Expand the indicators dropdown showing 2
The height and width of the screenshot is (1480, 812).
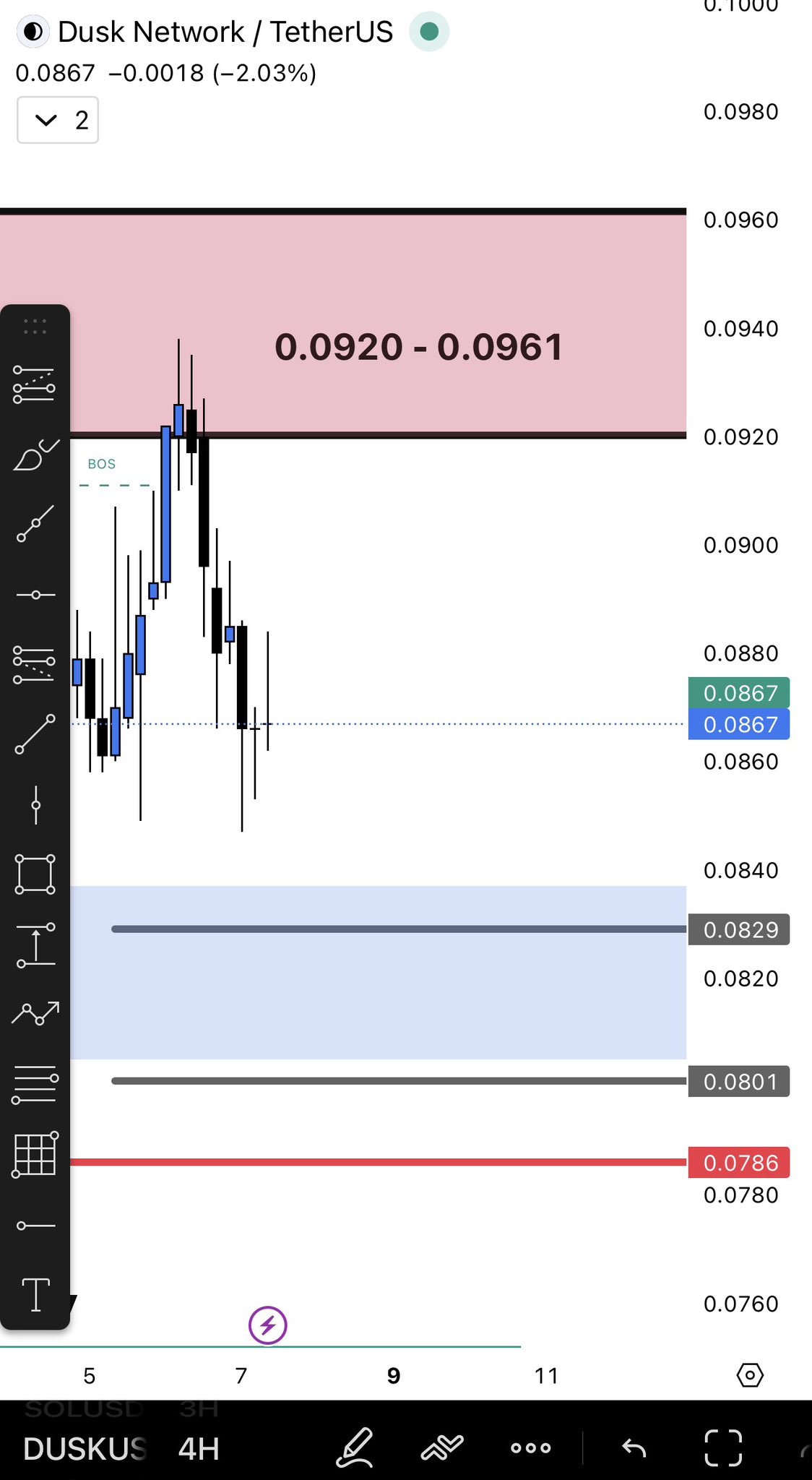click(x=57, y=120)
